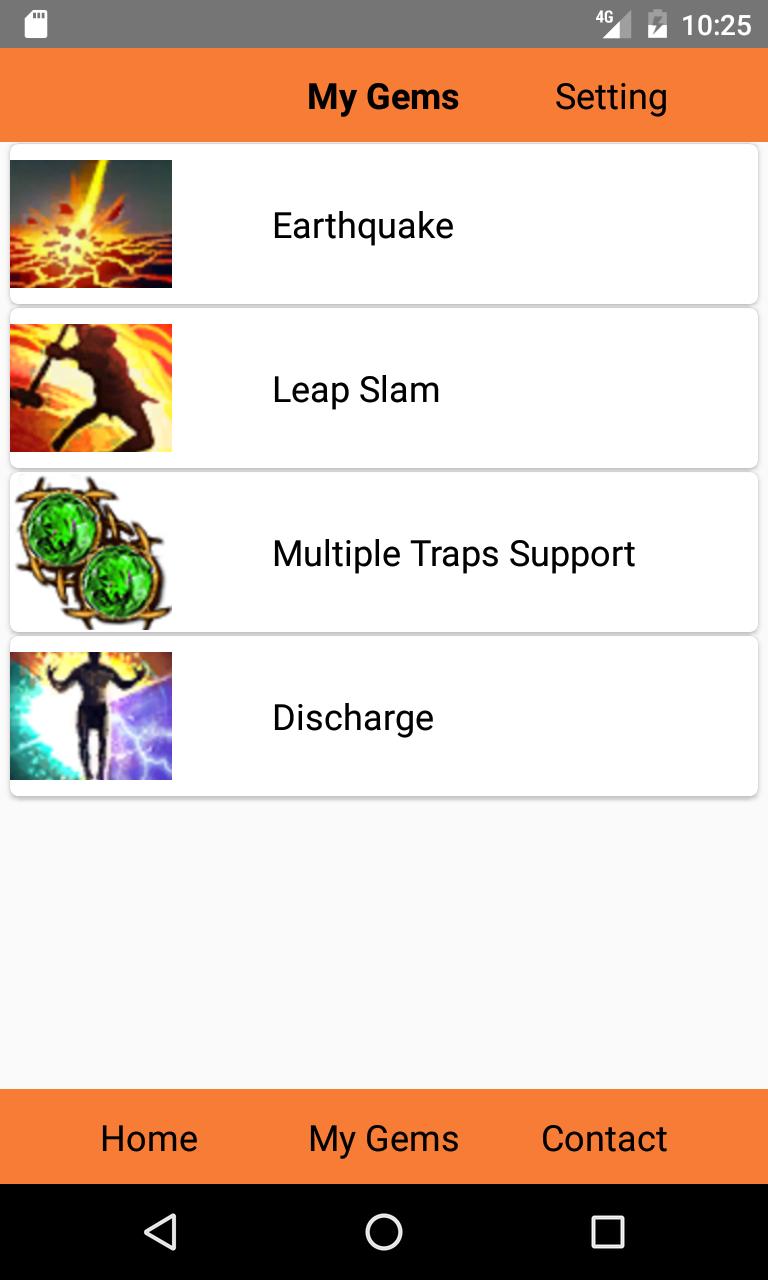
Task: Click the Earthquake gem icon
Action: (x=90, y=223)
